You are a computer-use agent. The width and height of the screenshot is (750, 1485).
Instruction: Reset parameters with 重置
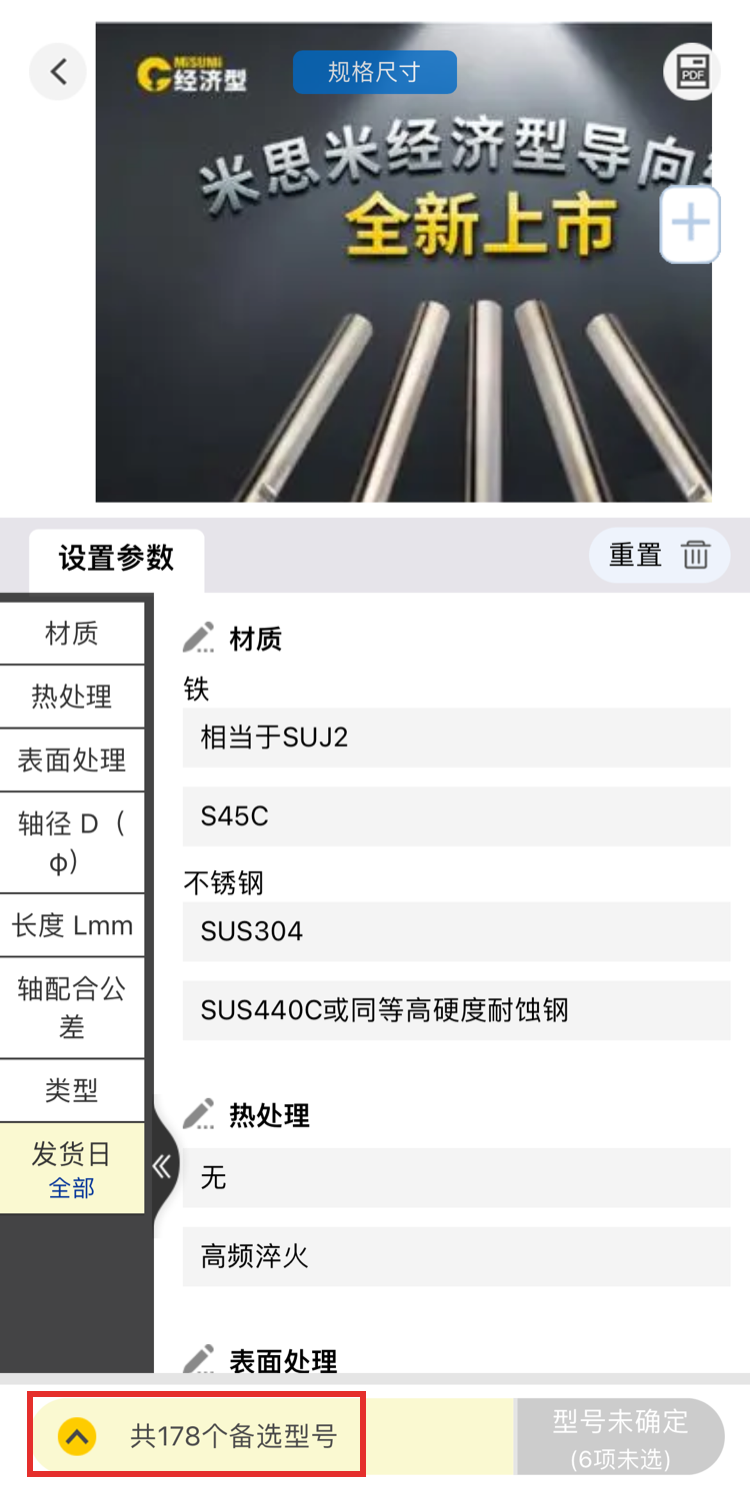point(659,555)
